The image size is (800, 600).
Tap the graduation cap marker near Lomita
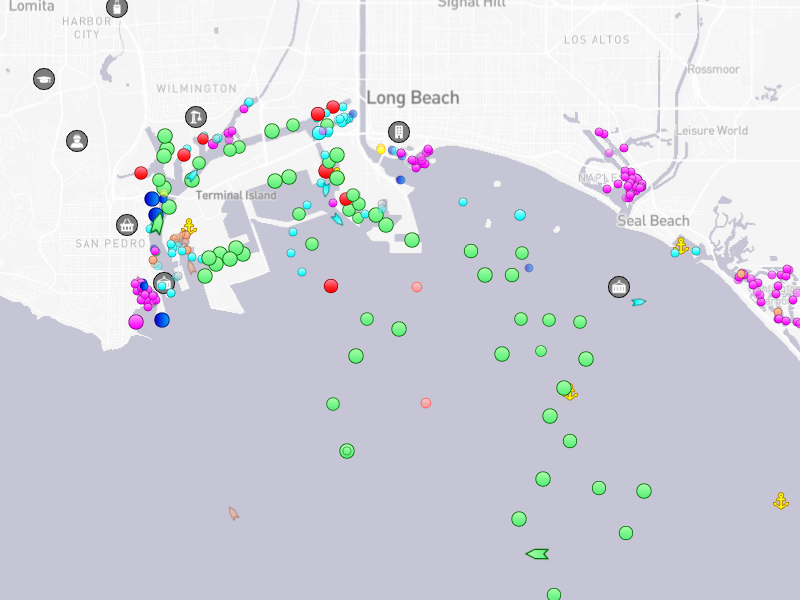(43, 78)
